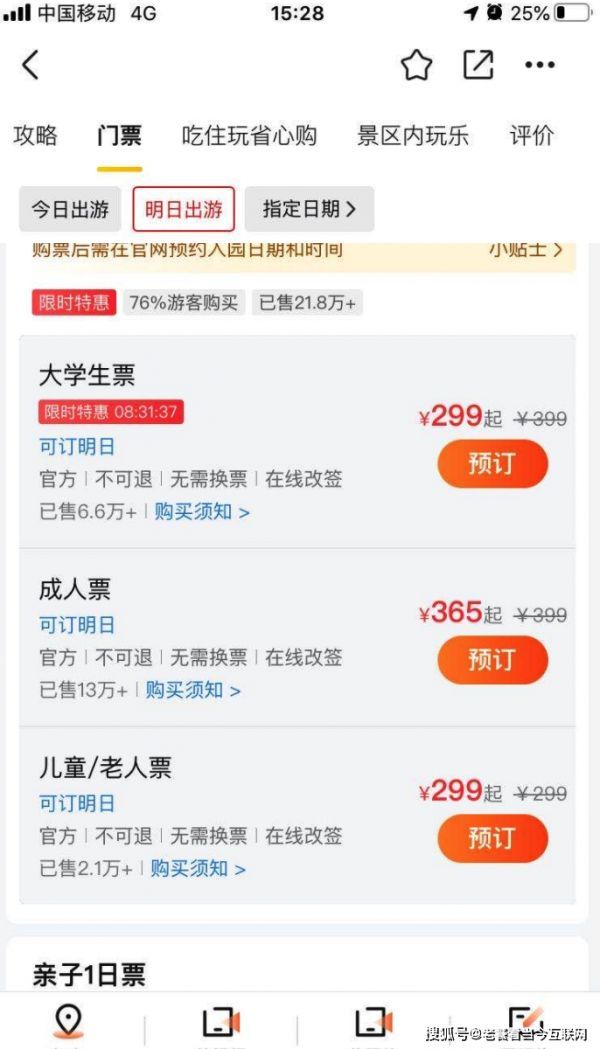The height and width of the screenshot is (1049, 600).
Task: Choose the 今日出游 date chip
Action: 70,209
